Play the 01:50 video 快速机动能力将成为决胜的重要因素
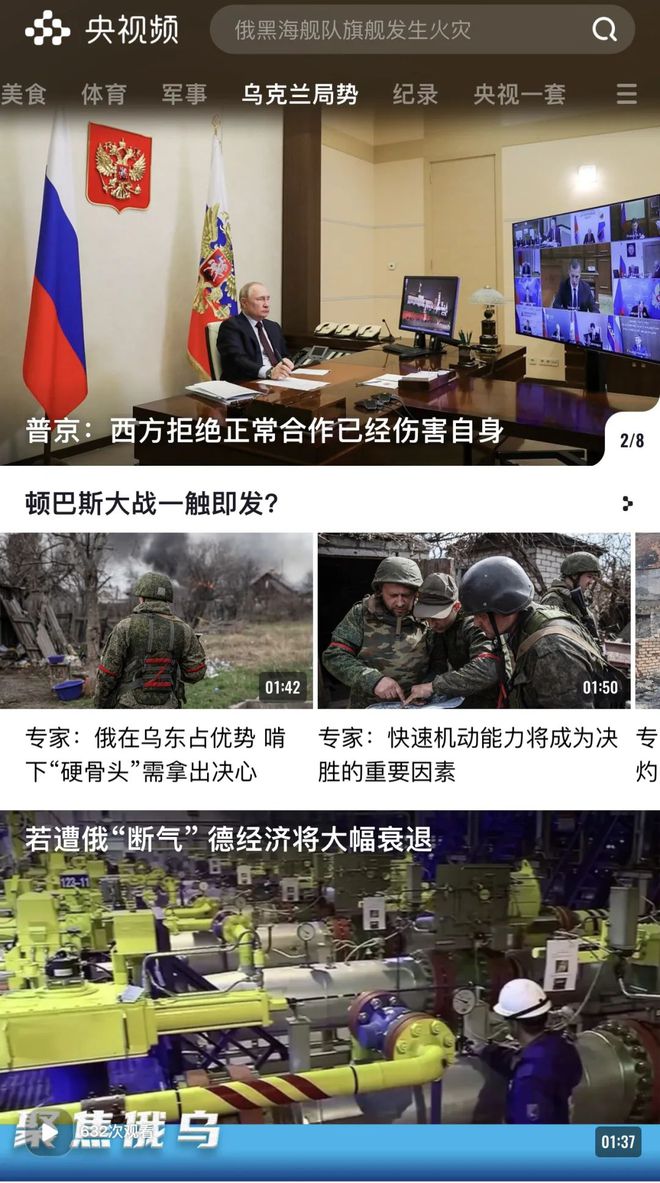660x1183 pixels. pyautogui.click(x=474, y=620)
